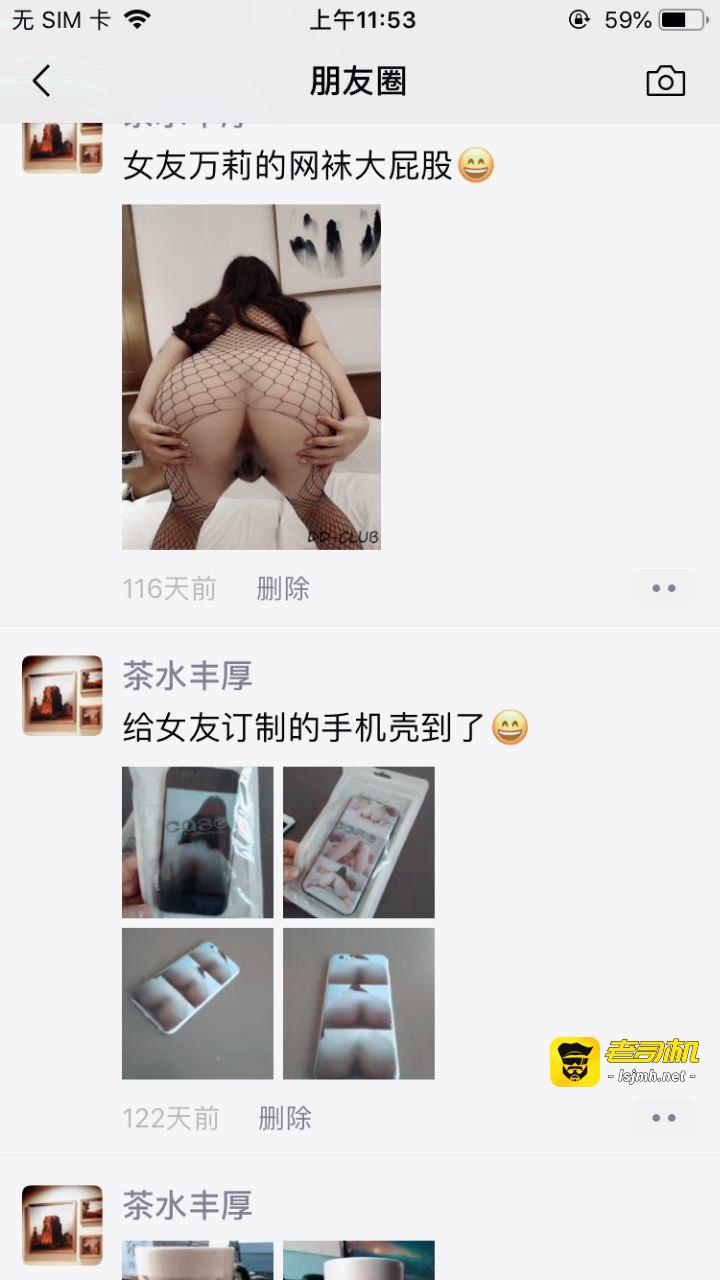
Task: Open like/comment options on the 116天前 post
Action: tap(664, 588)
